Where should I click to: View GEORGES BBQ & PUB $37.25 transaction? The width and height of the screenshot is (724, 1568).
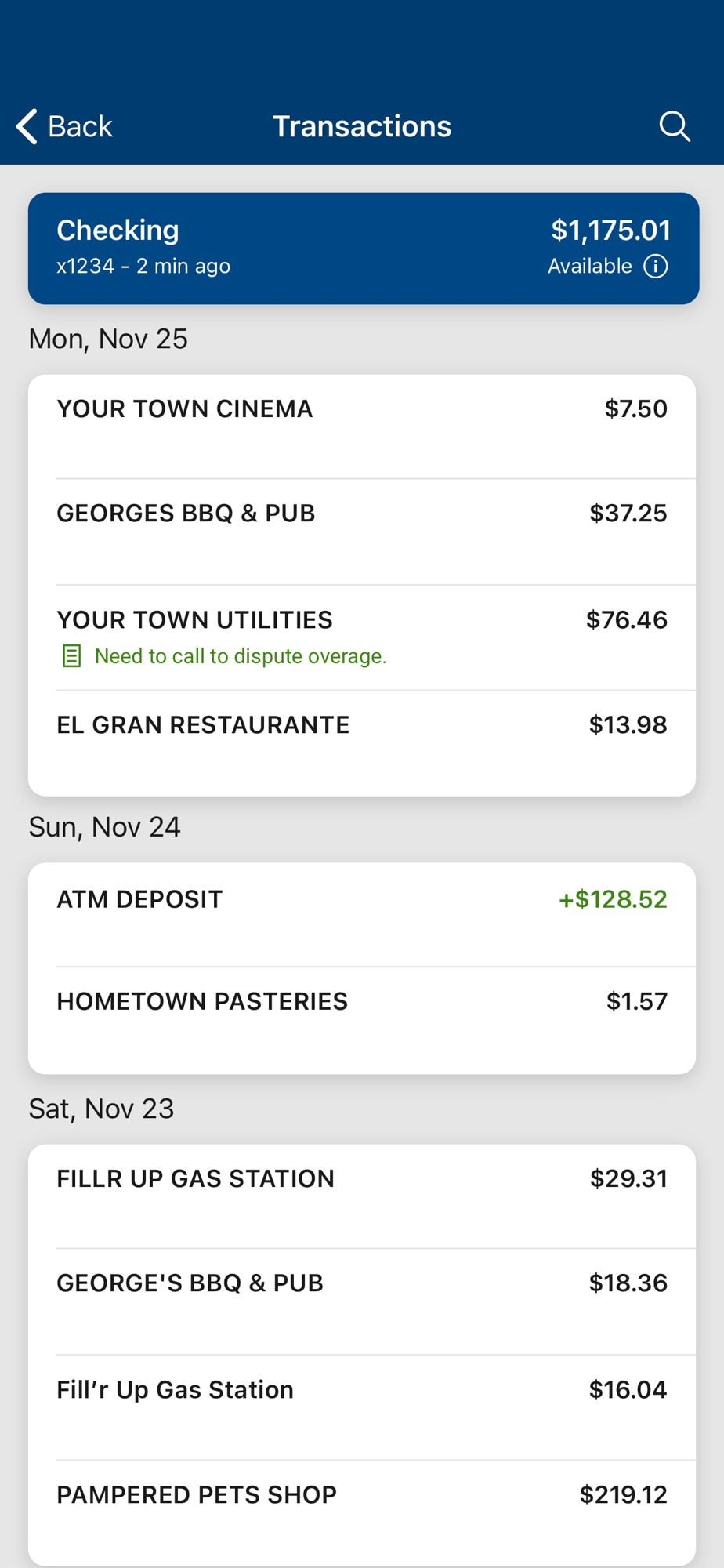tap(362, 532)
